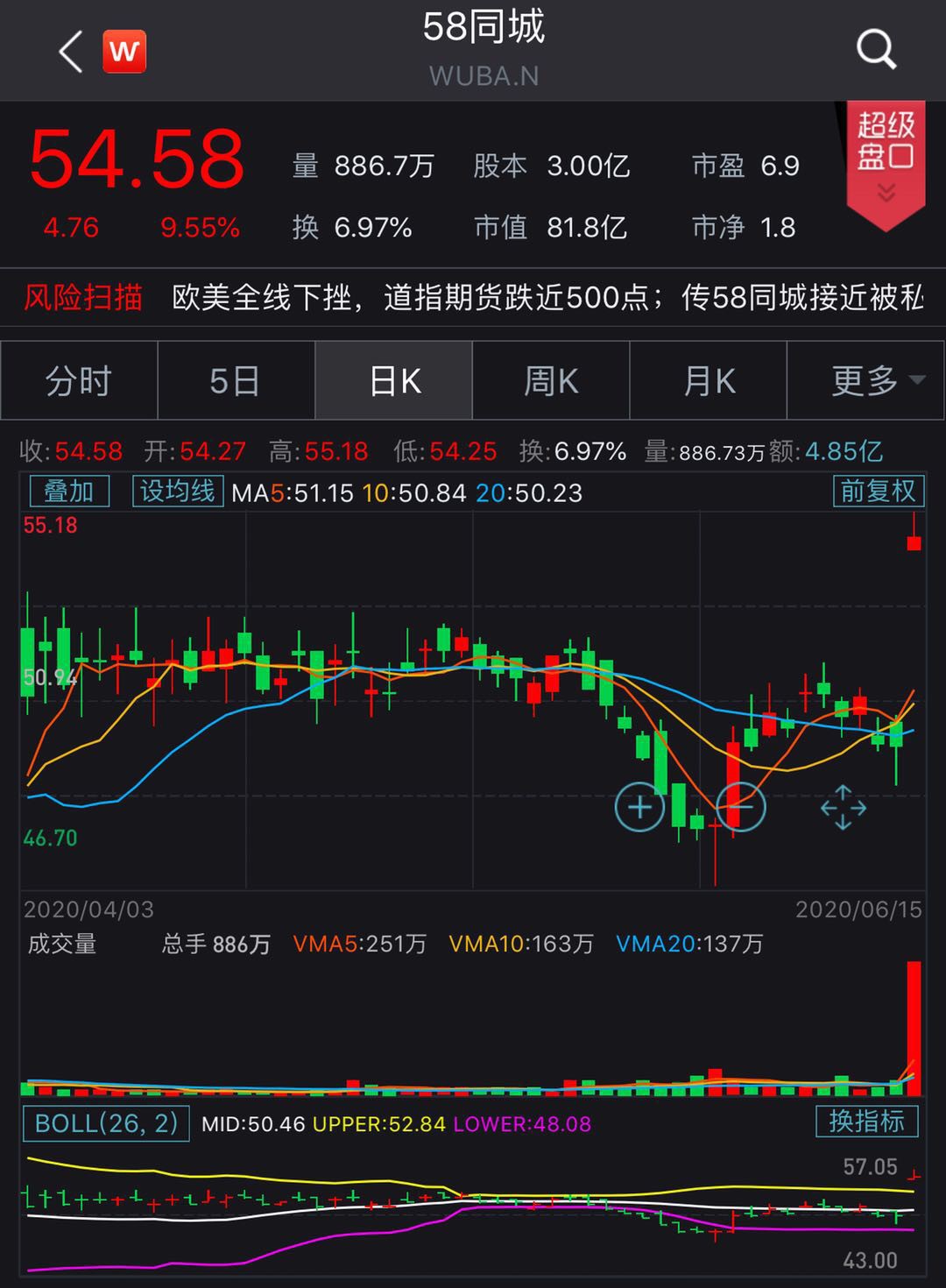
Task: Switch to the 月K chart tab
Action: point(709,381)
